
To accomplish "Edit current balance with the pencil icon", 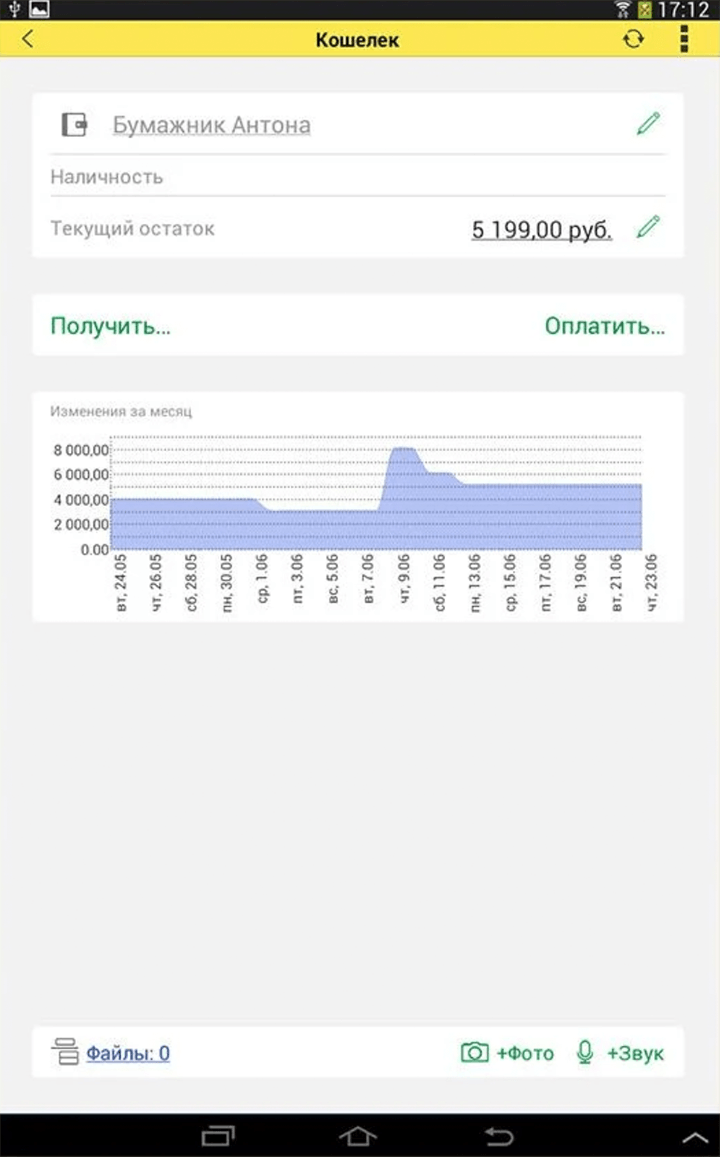I will click(648, 227).
